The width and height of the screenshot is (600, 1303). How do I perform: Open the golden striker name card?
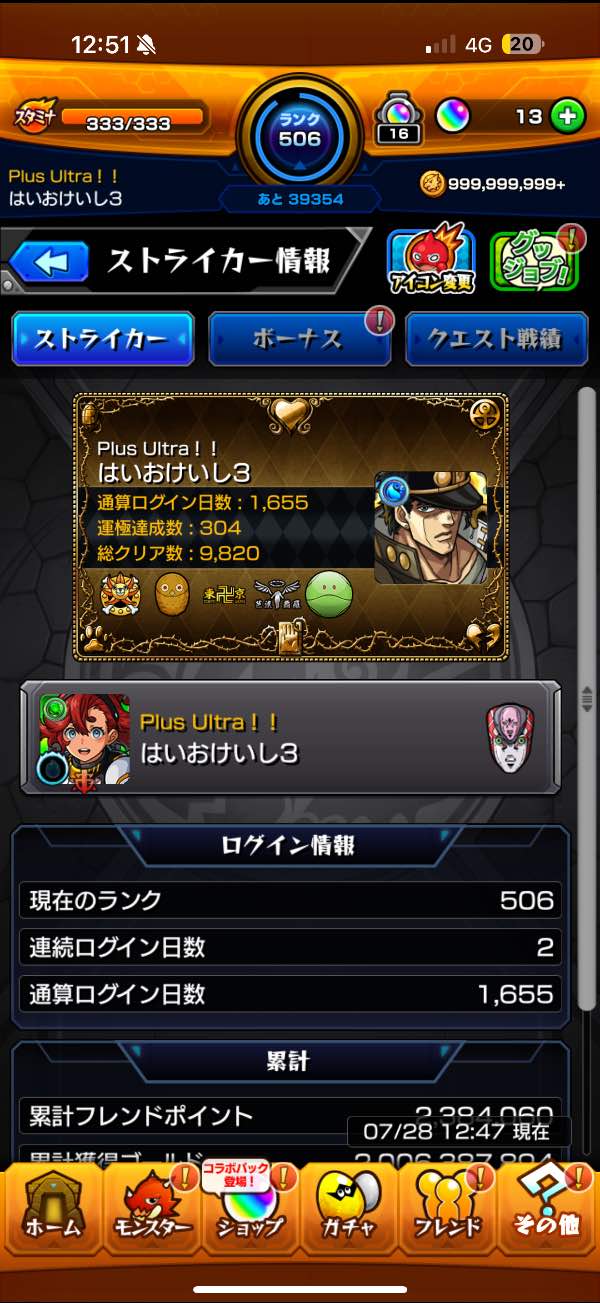[290, 525]
